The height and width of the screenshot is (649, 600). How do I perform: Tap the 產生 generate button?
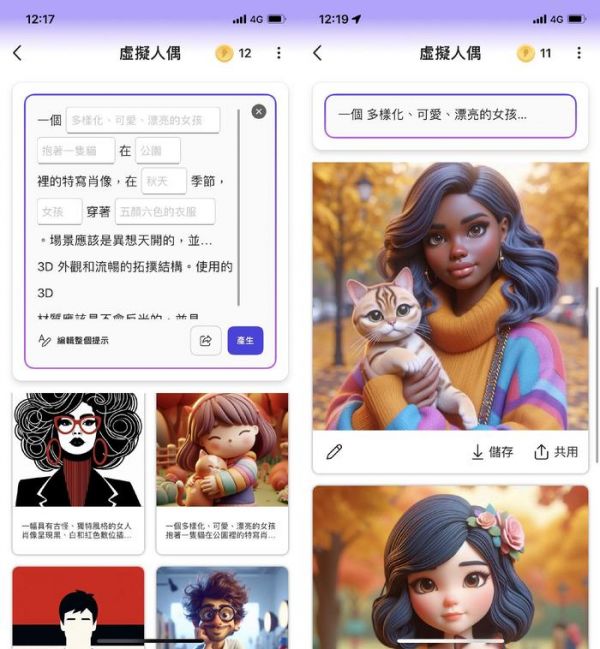pos(245,341)
